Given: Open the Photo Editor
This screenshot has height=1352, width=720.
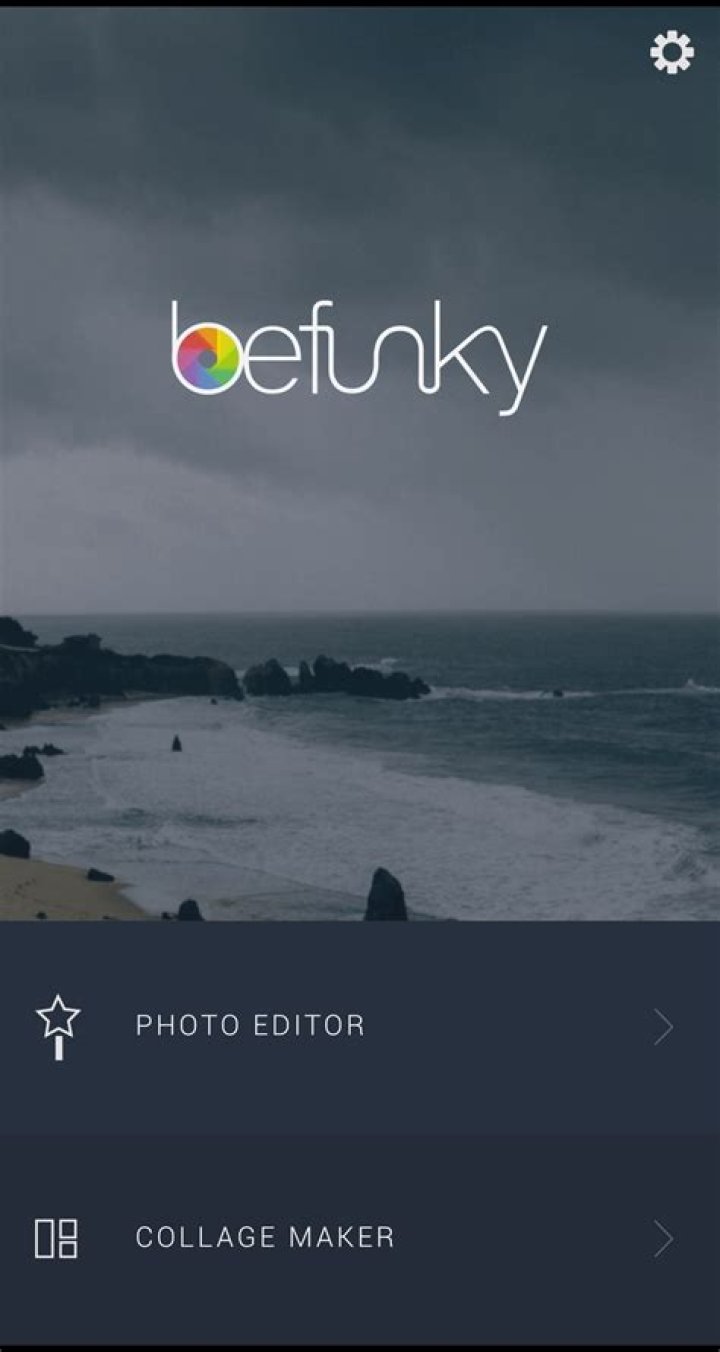Looking at the screenshot, I should pos(360,1027).
